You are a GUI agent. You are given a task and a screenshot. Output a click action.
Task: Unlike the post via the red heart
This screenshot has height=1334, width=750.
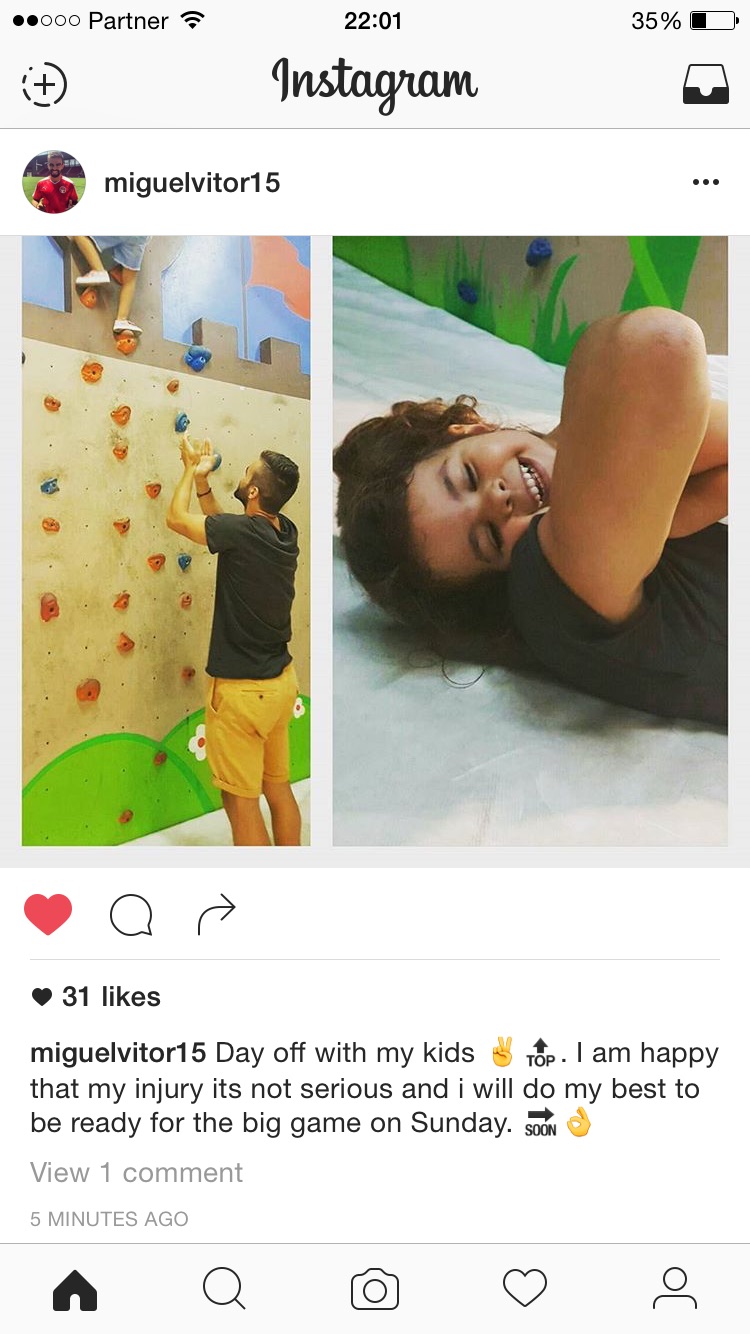48,914
